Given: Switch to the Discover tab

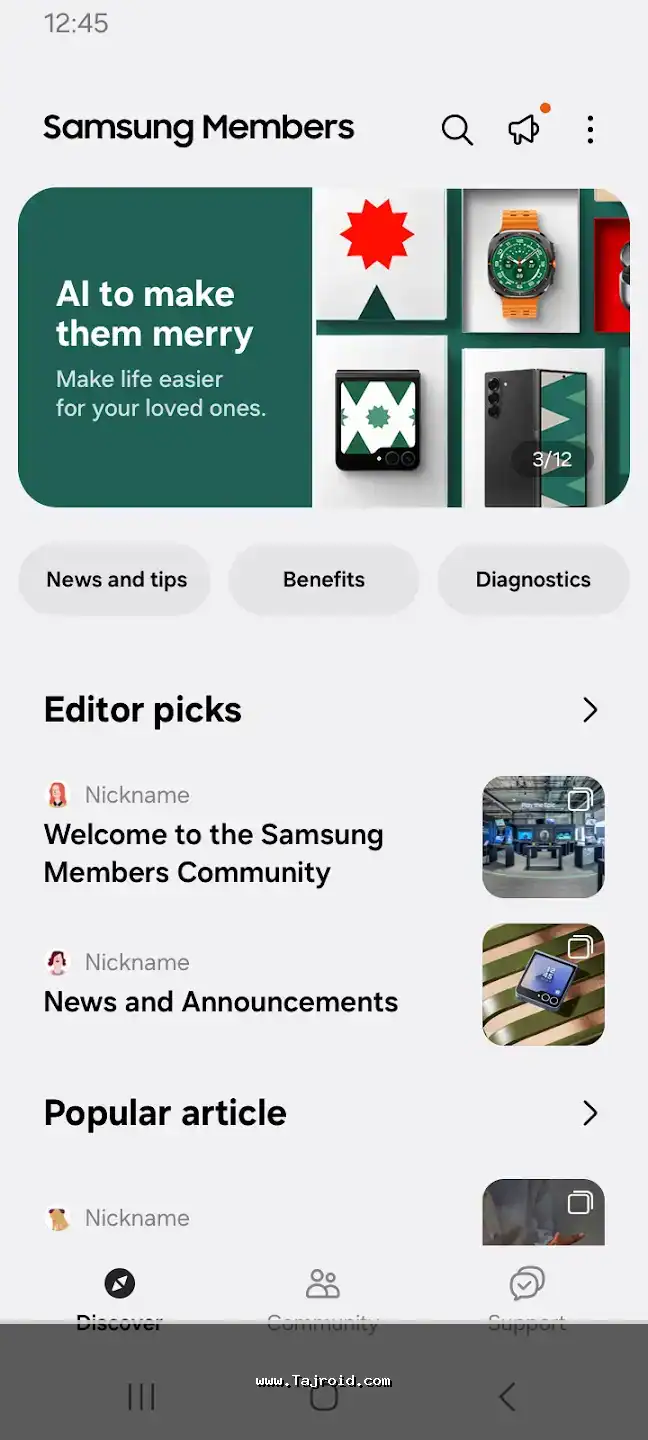Looking at the screenshot, I should [x=120, y=1297].
